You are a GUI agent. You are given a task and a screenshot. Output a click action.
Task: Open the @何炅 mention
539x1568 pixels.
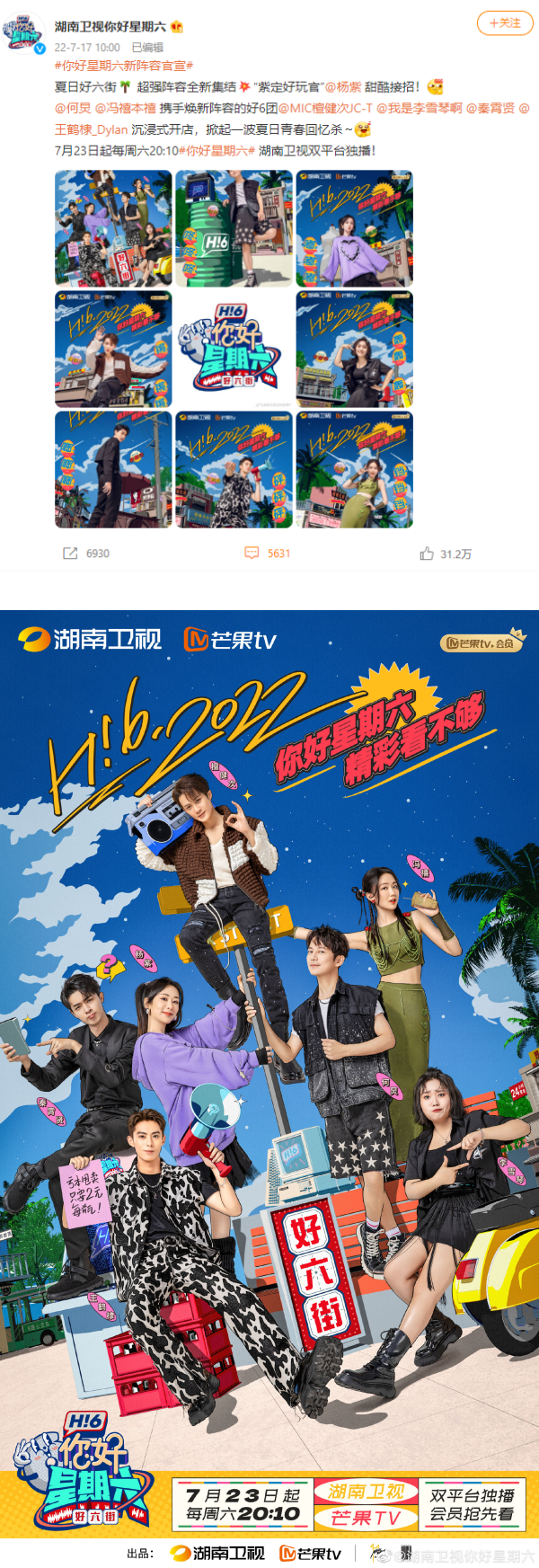[x=73, y=108]
